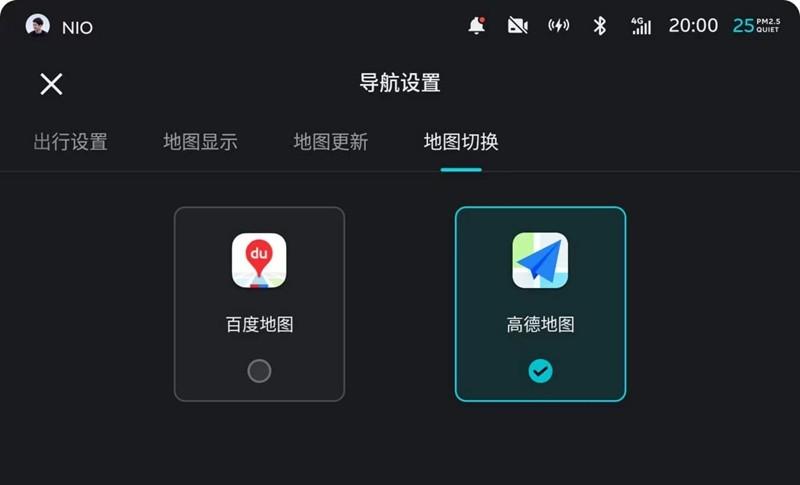Select the 地图切换 tab
The height and width of the screenshot is (485, 800).
[461, 142]
